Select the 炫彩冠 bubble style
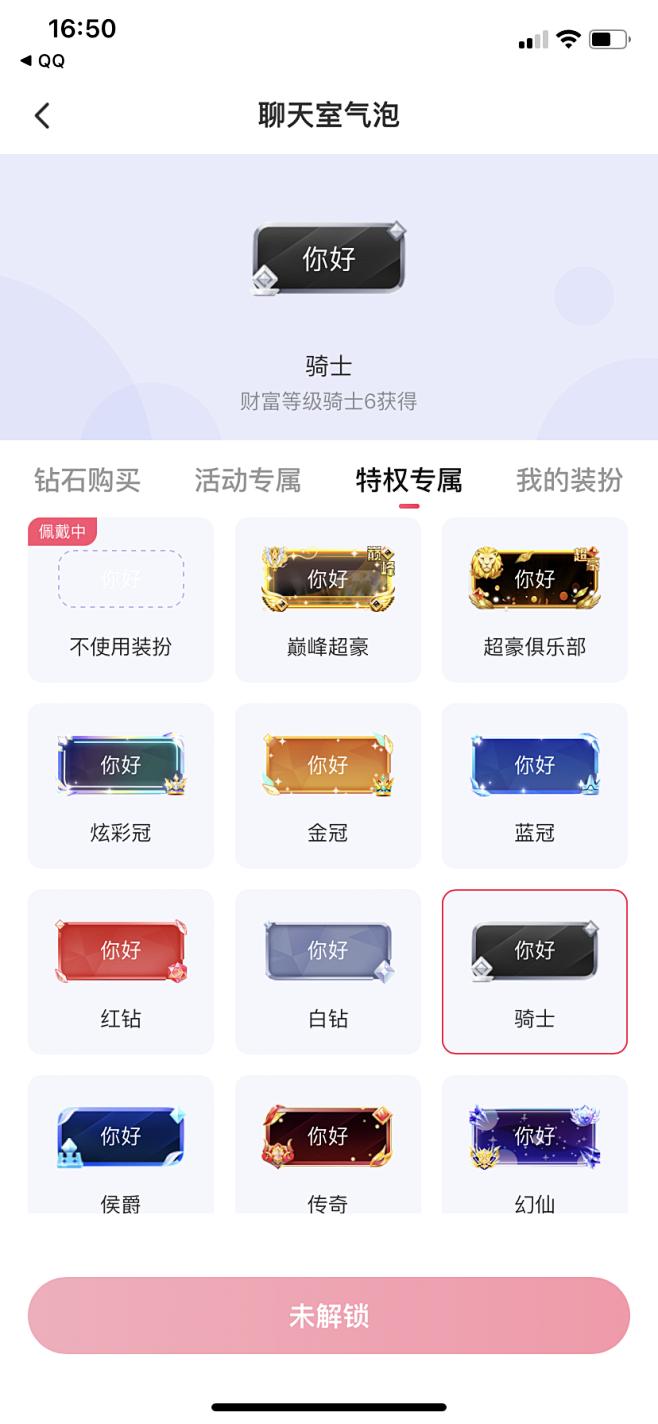Screen dimensions: 658x1424 coord(121,786)
